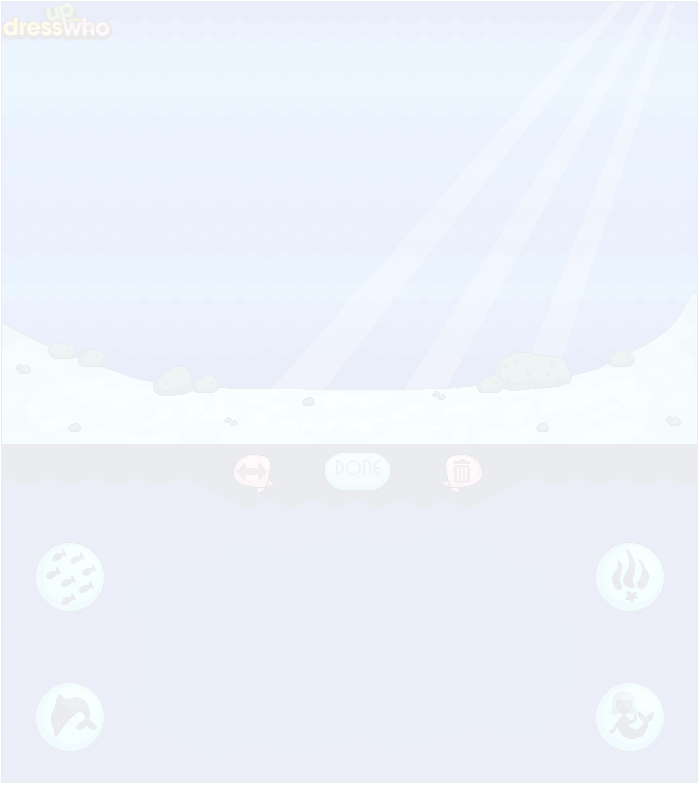The height and width of the screenshot is (785, 699).
Task: Tap the DONE button
Action: pyautogui.click(x=357, y=471)
